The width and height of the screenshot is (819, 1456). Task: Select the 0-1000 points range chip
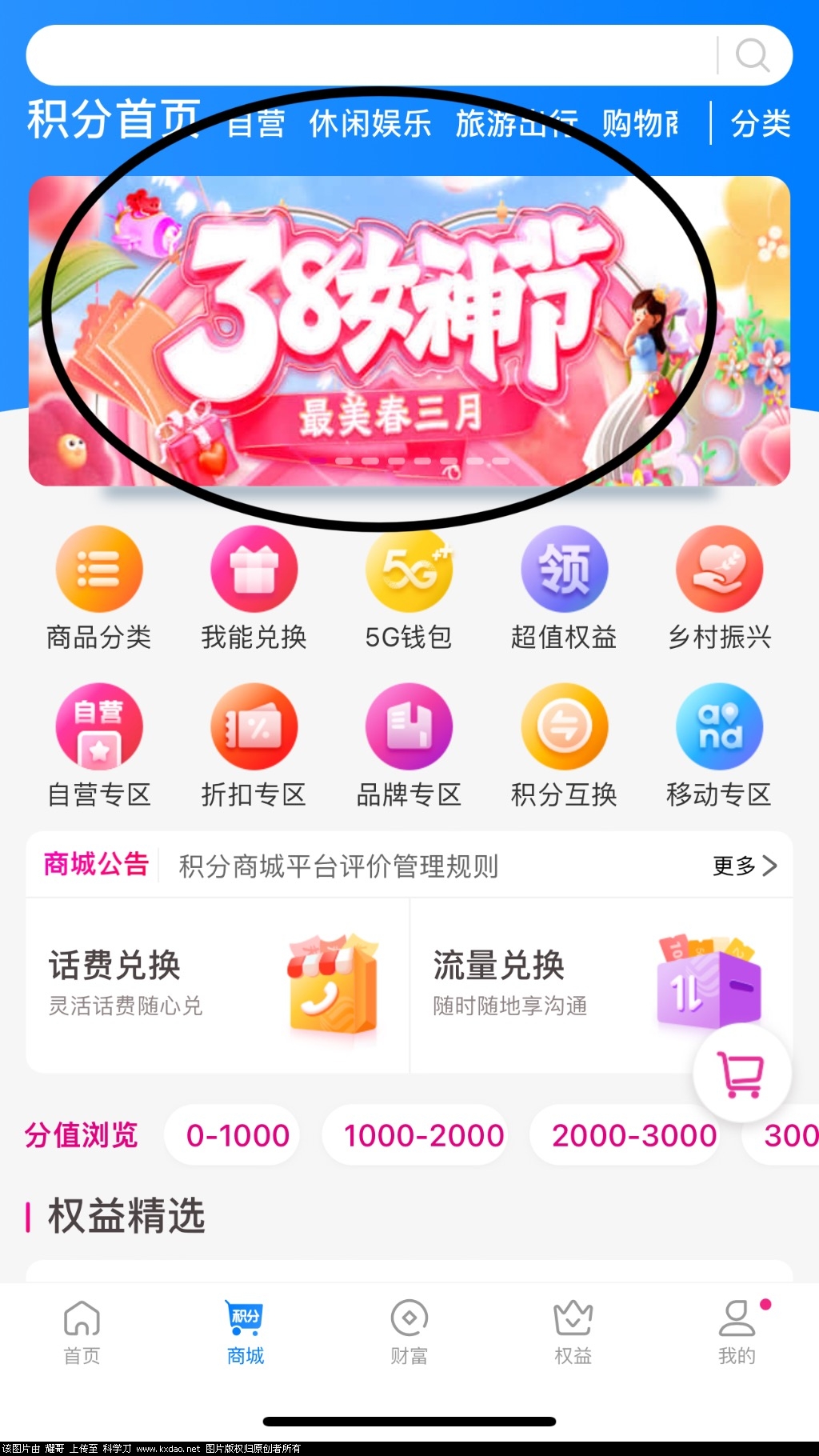pyautogui.click(x=238, y=1135)
